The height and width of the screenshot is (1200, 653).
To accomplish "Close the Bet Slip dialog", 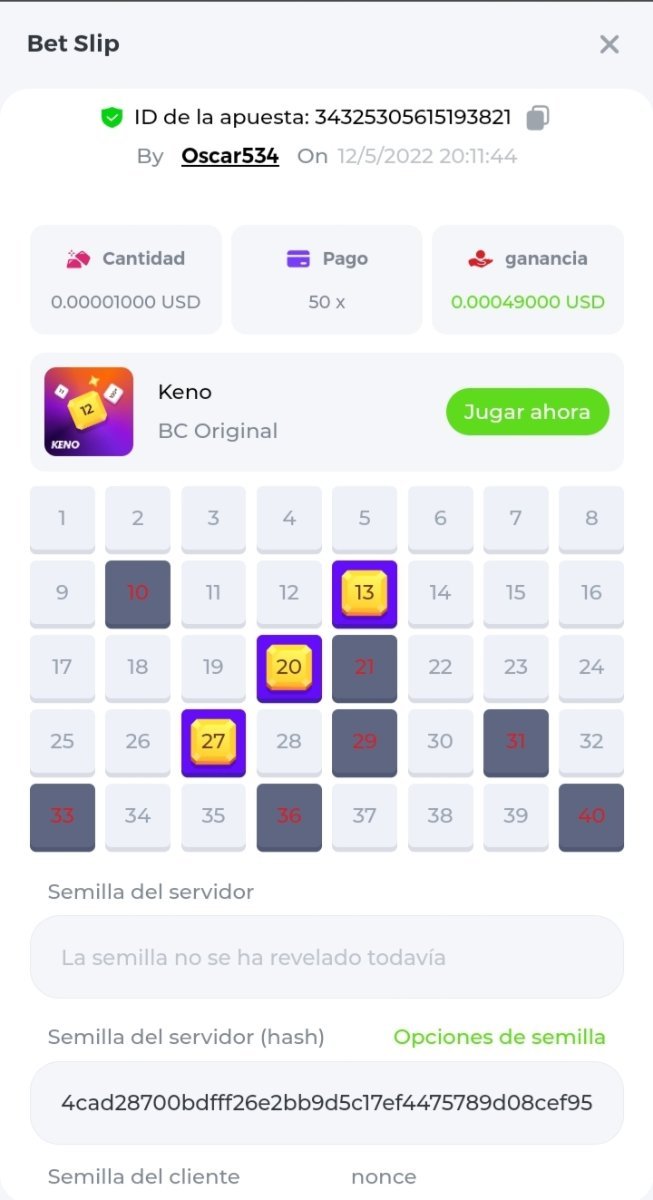I will (x=609, y=44).
